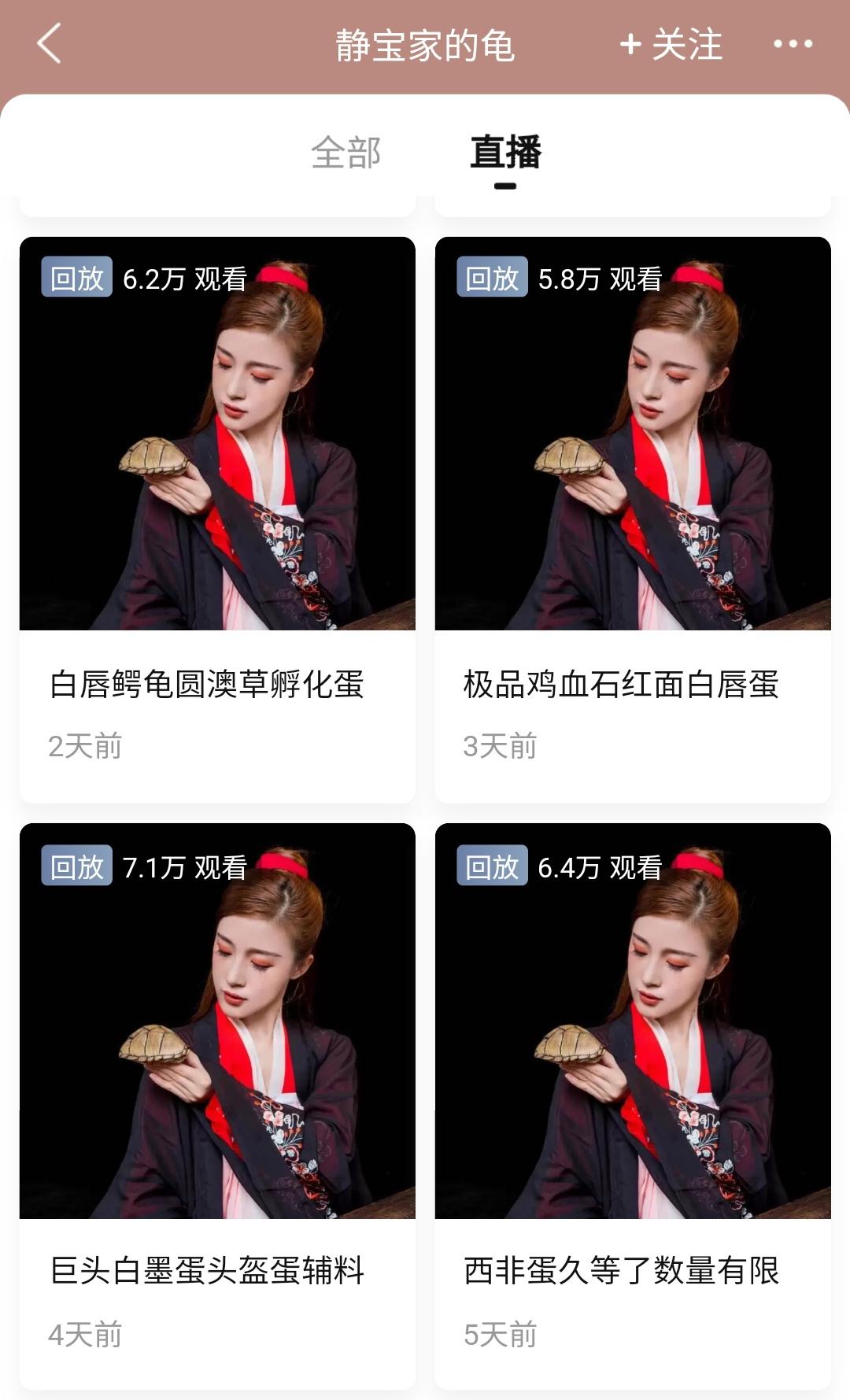Go back using the top-left arrow
850x1400 pixels.
tap(49, 43)
